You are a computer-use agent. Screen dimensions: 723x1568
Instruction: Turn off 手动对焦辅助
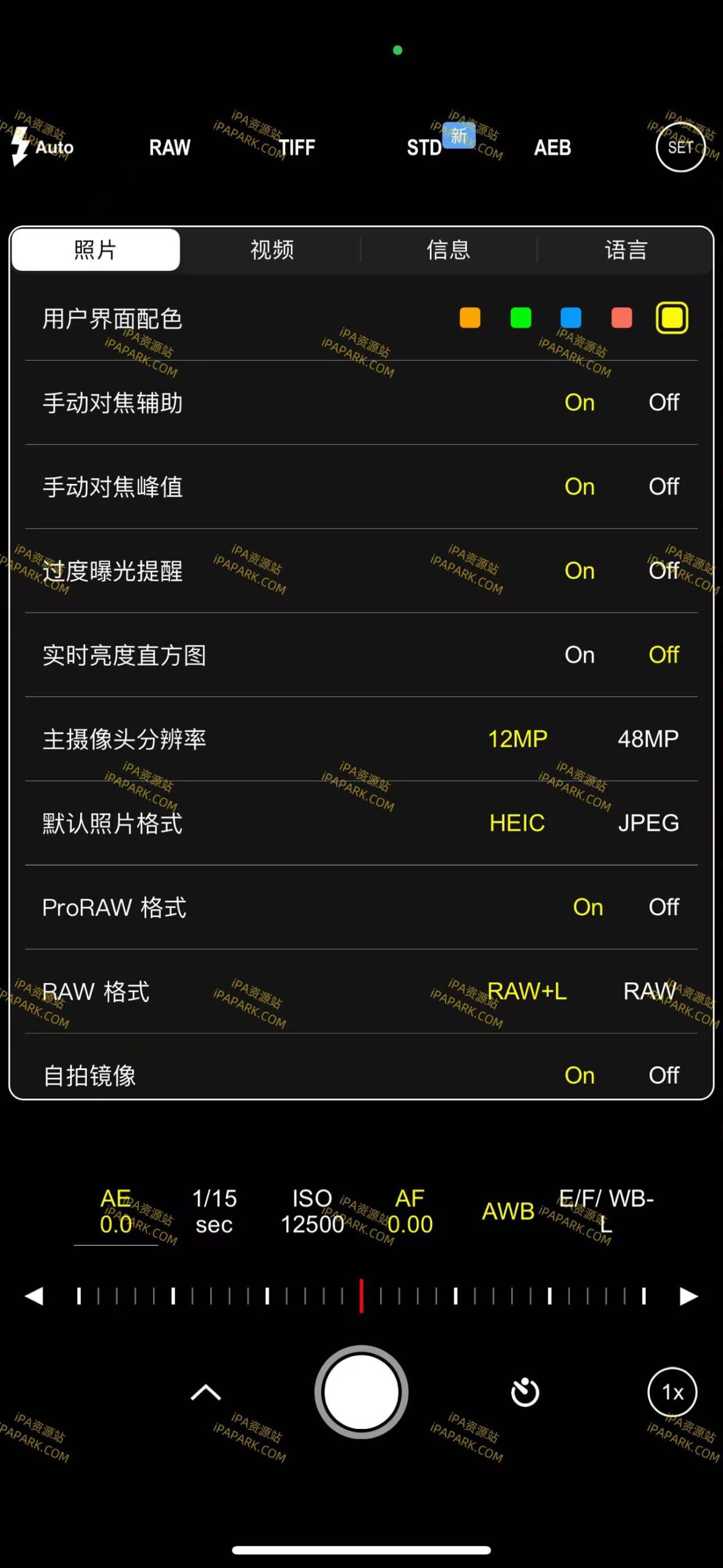pyautogui.click(x=665, y=403)
